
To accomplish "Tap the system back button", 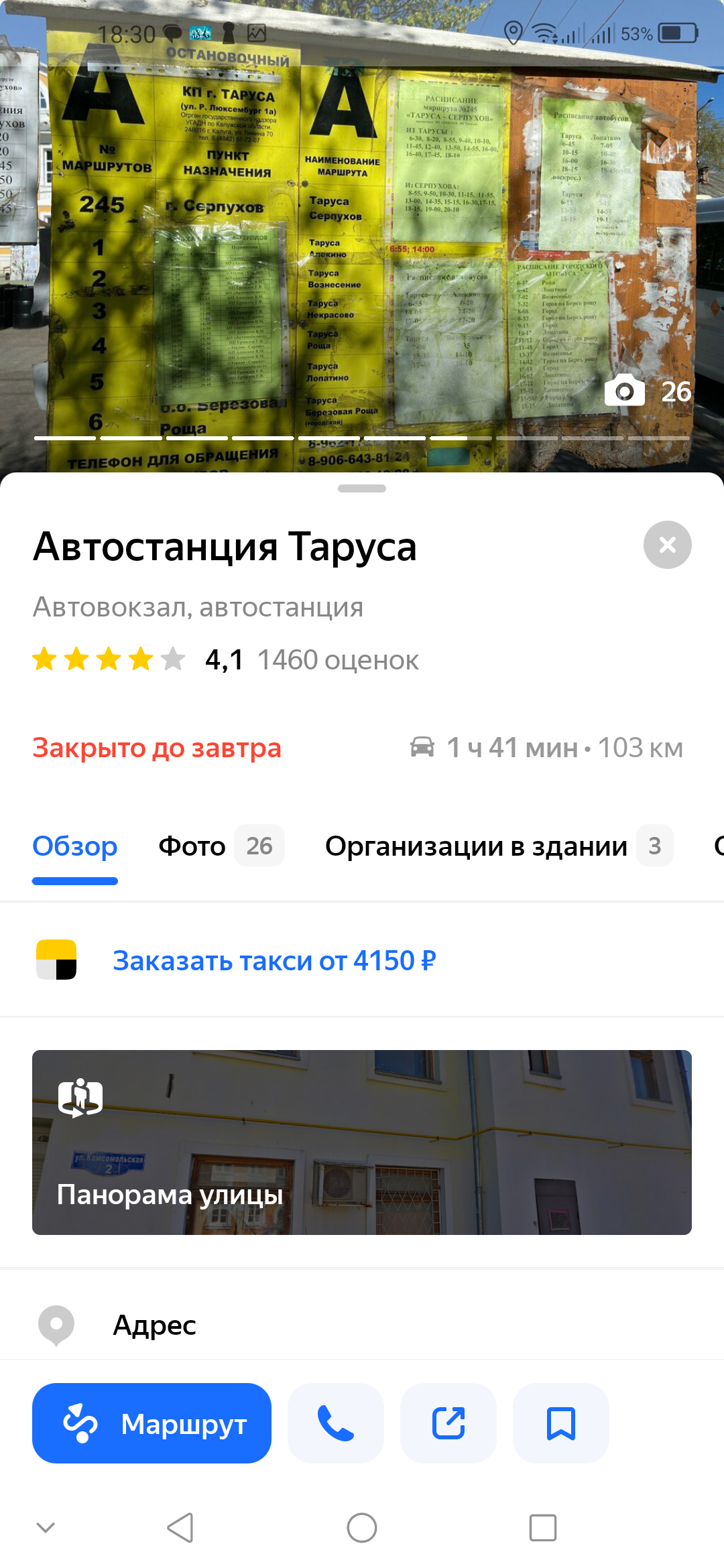I will click(x=180, y=1528).
